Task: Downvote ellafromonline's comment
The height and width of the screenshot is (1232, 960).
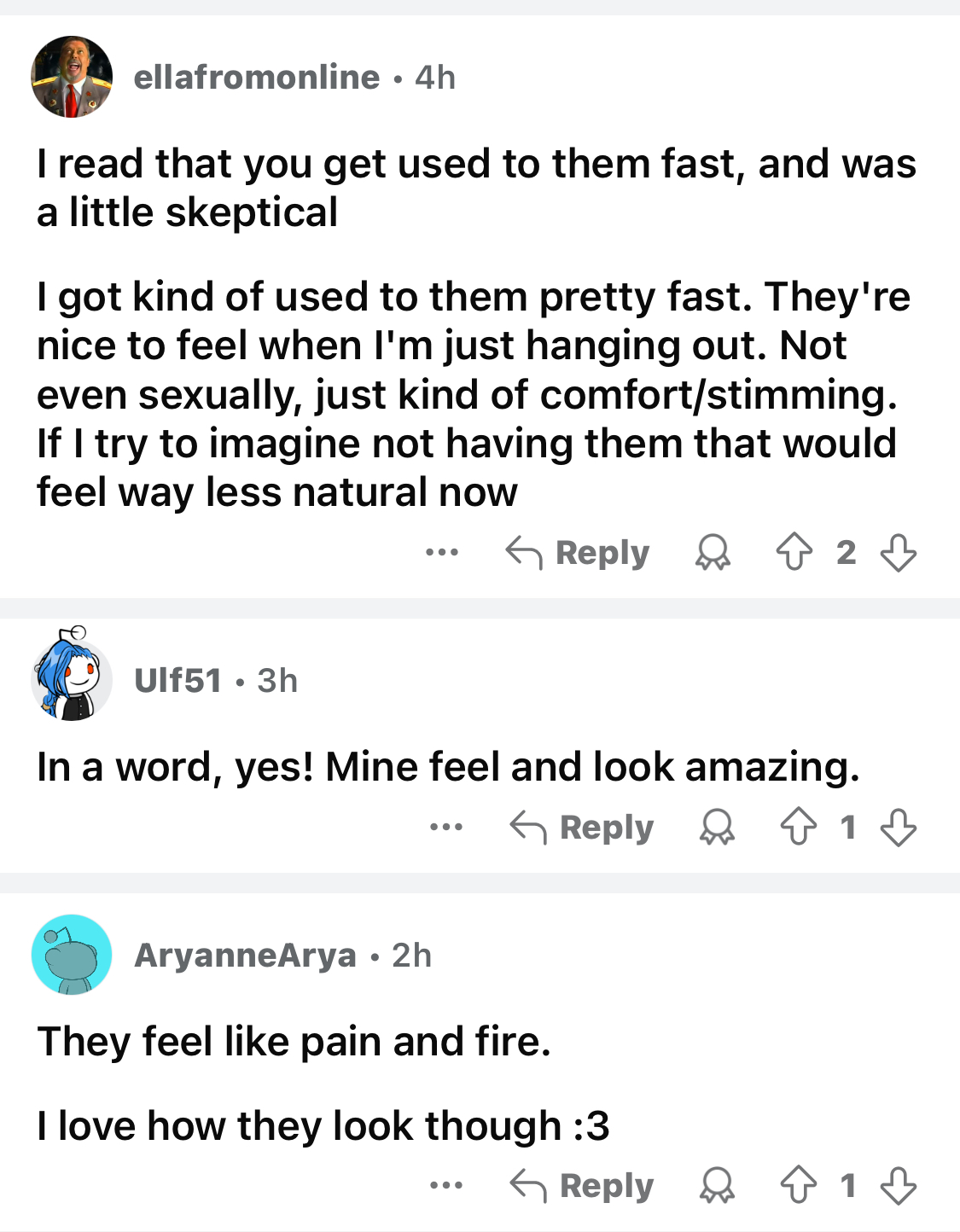Action: coord(898,553)
